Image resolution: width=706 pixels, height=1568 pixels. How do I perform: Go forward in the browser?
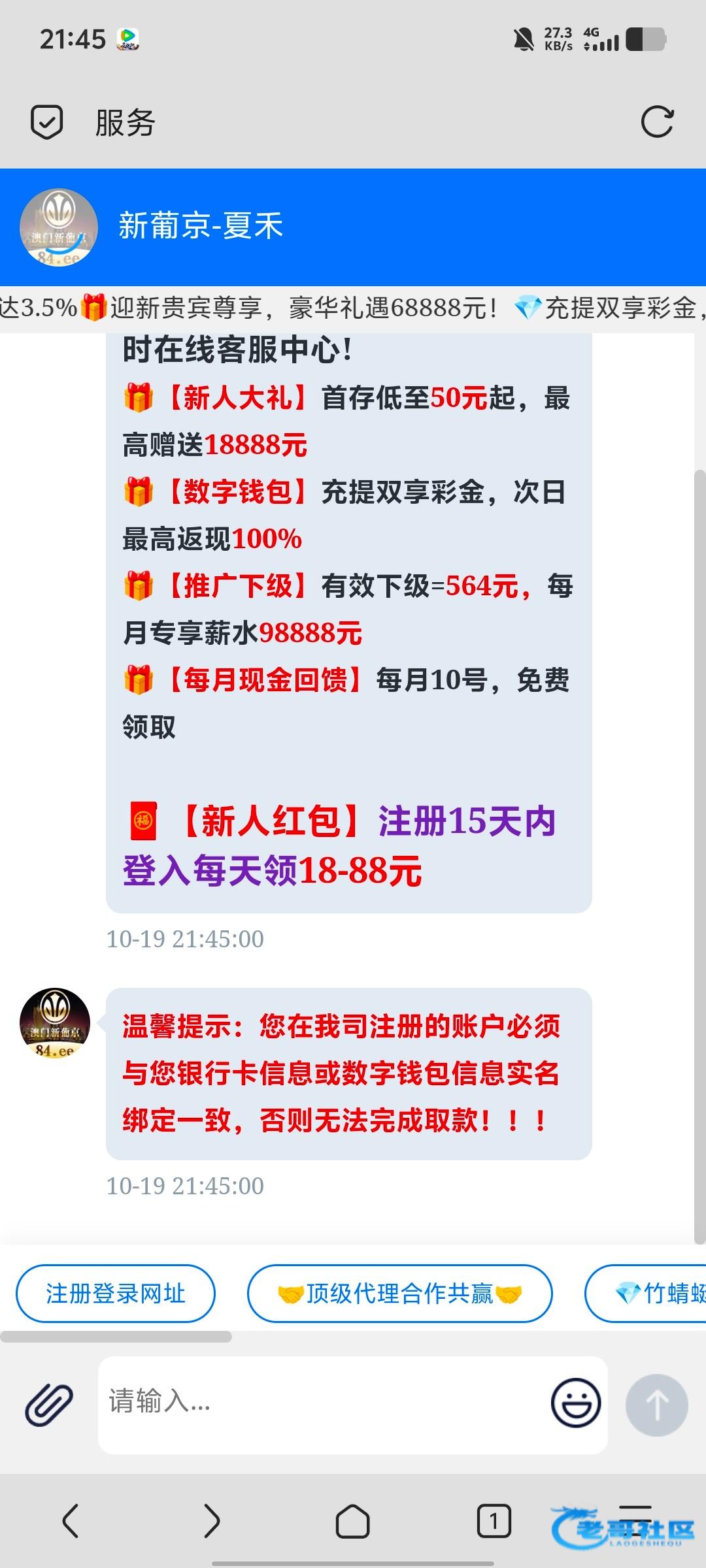coord(212,1521)
